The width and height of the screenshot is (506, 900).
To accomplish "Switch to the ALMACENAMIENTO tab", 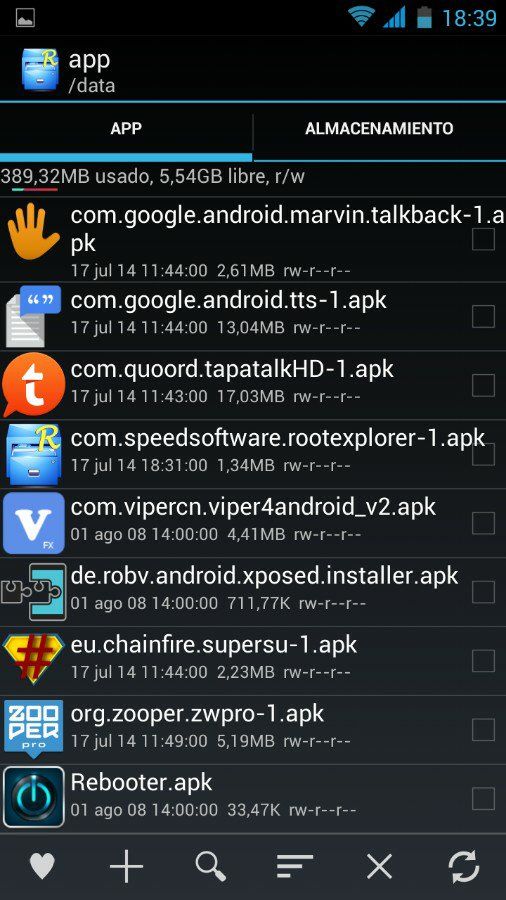I will (379, 129).
